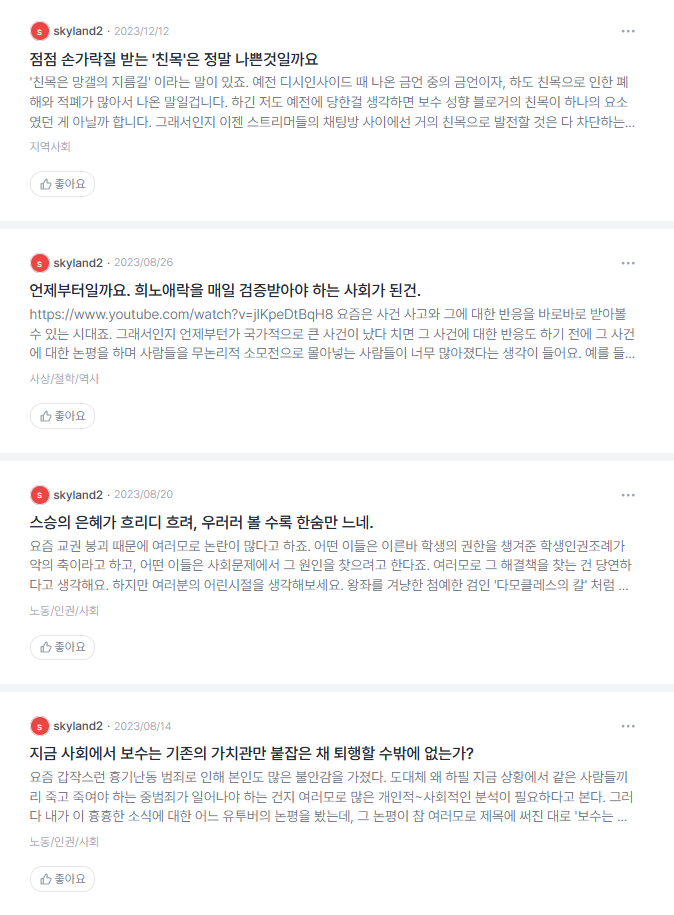
Task: Open post '언제부터일까요. 희노애락을 매일 검증받아야'
Action: 225,291
